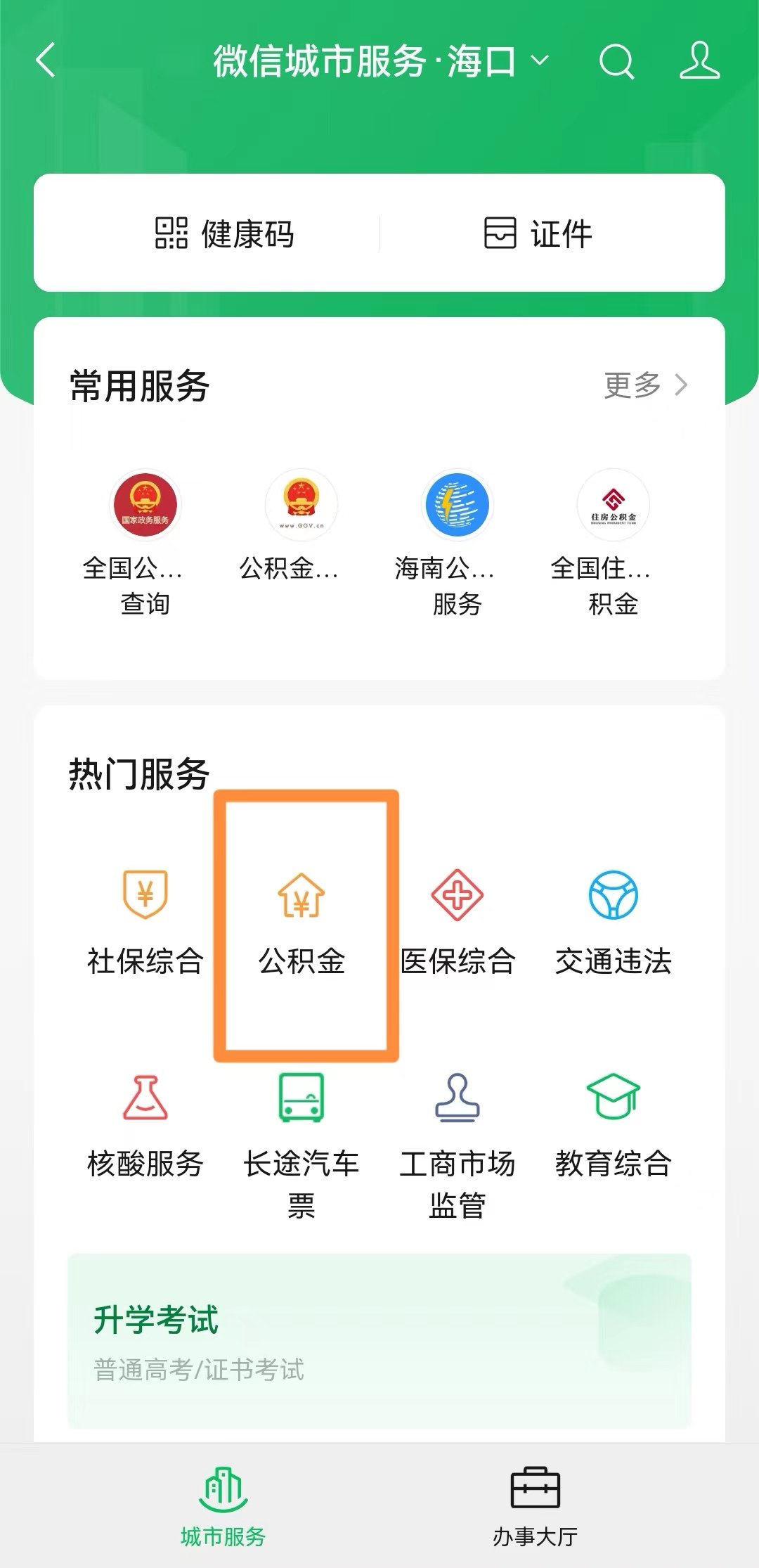Open 全国公…查询 national service
Viewport: 759px width, 1568px height.
click(x=145, y=541)
